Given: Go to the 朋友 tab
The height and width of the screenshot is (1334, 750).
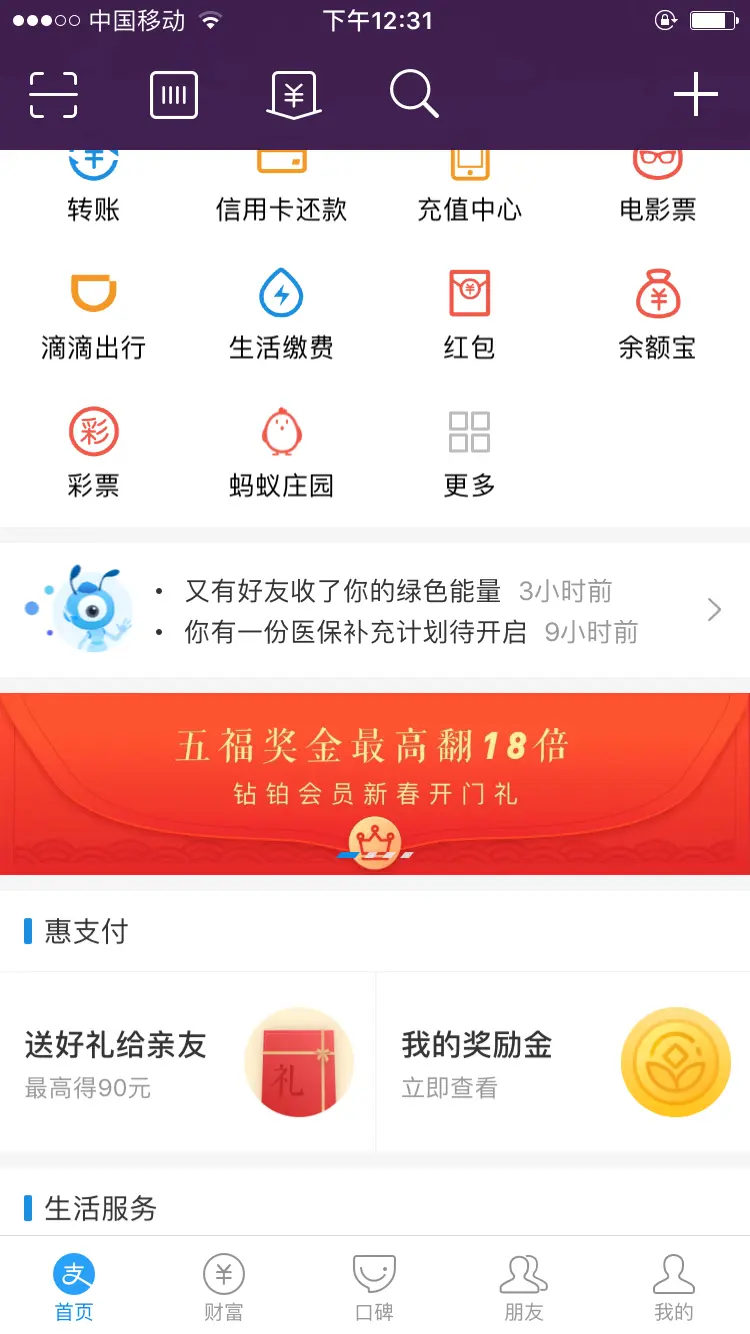Looking at the screenshot, I should (524, 1288).
